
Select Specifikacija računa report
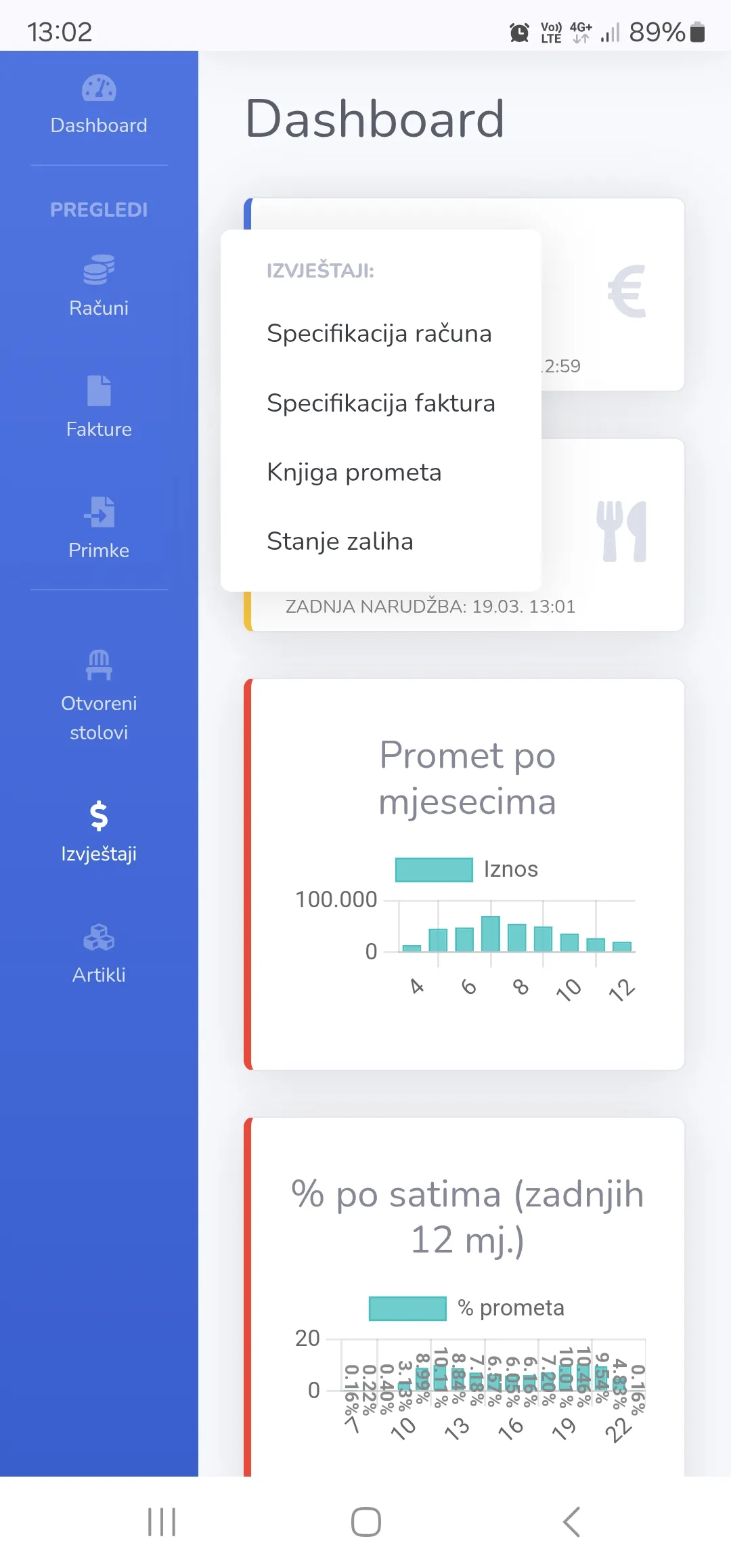coord(379,333)
